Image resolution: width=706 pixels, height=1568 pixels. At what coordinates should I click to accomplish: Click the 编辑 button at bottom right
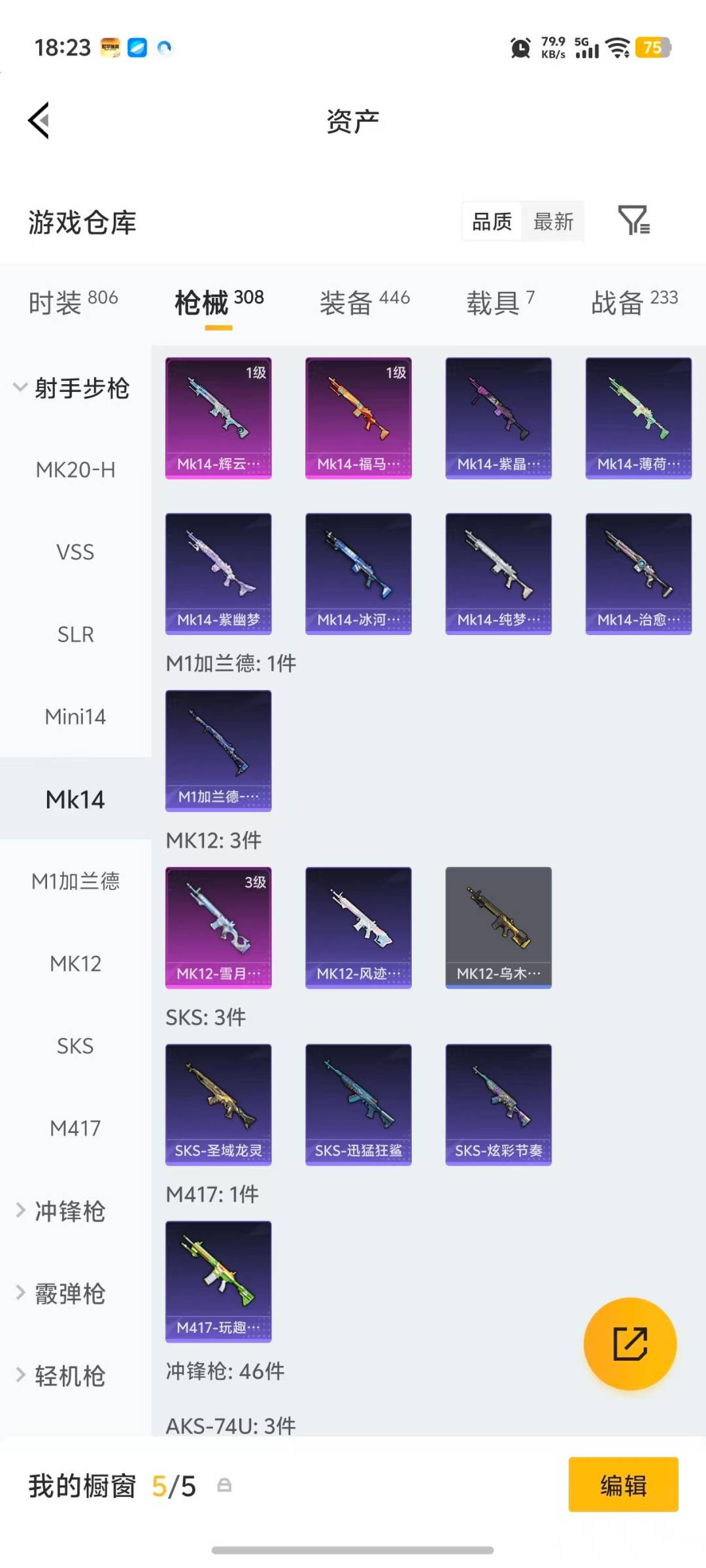(623, 1486)
